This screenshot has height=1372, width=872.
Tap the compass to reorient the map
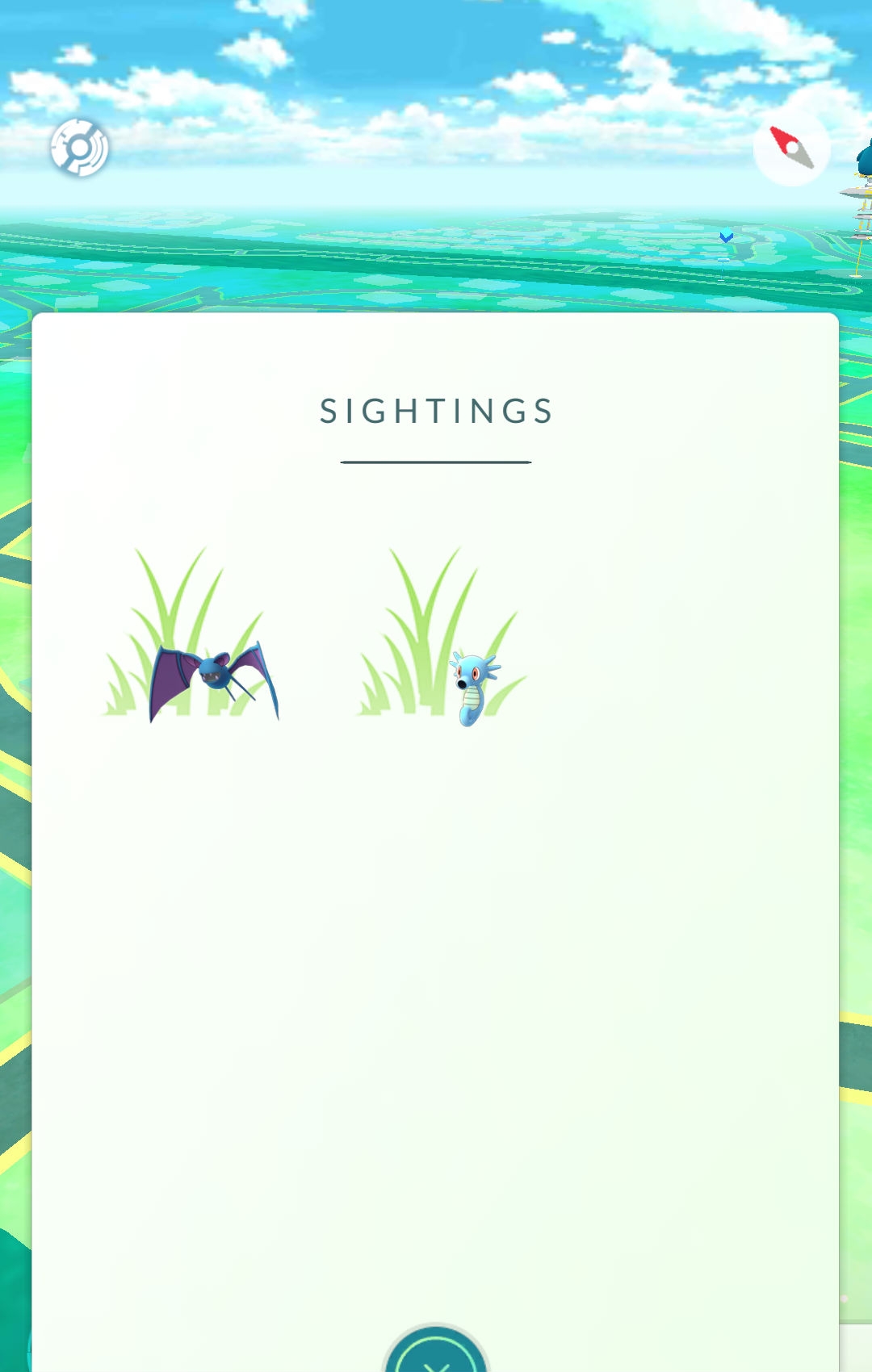791,148
